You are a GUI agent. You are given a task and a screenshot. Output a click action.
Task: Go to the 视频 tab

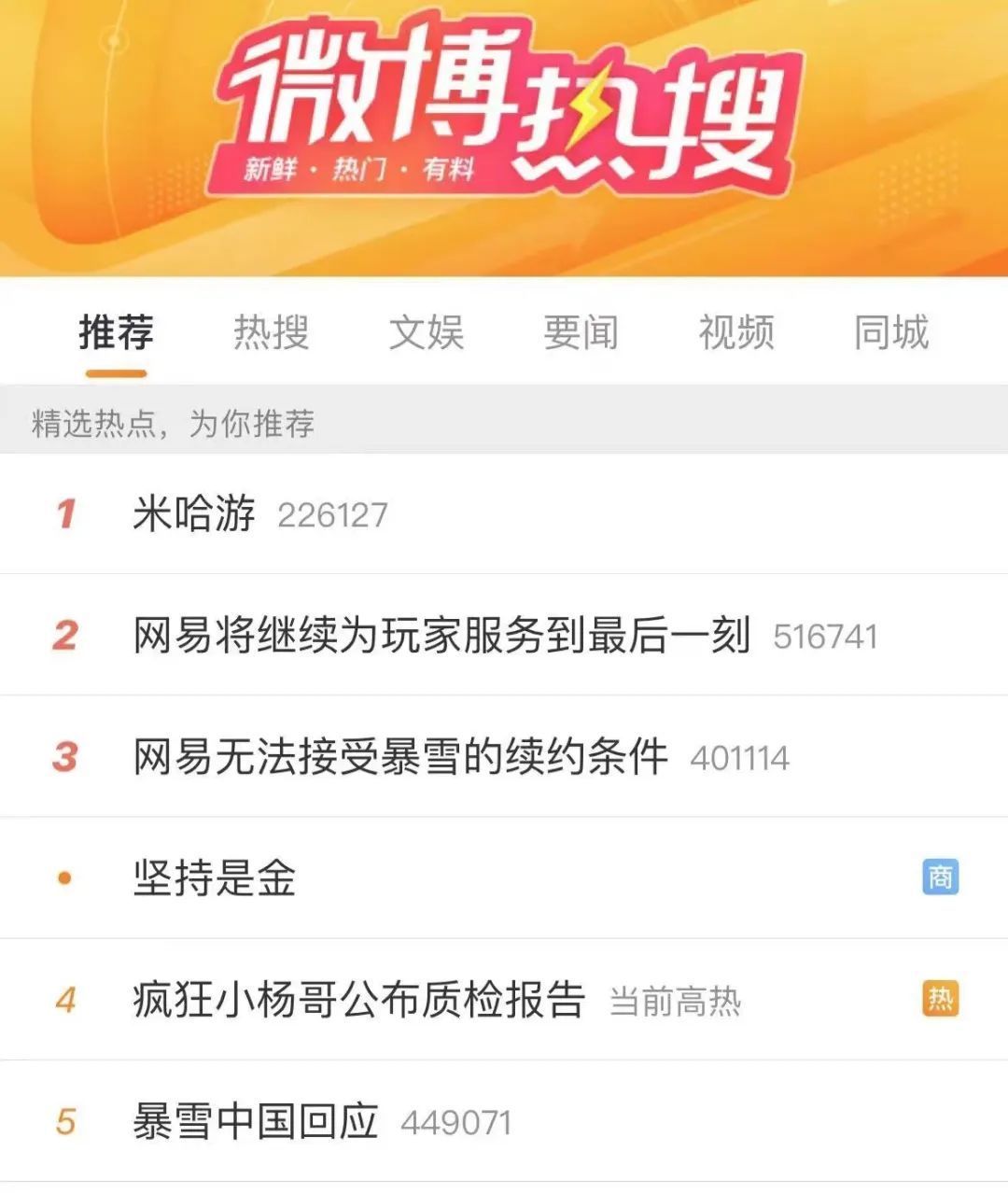click(x=735, y=332)
